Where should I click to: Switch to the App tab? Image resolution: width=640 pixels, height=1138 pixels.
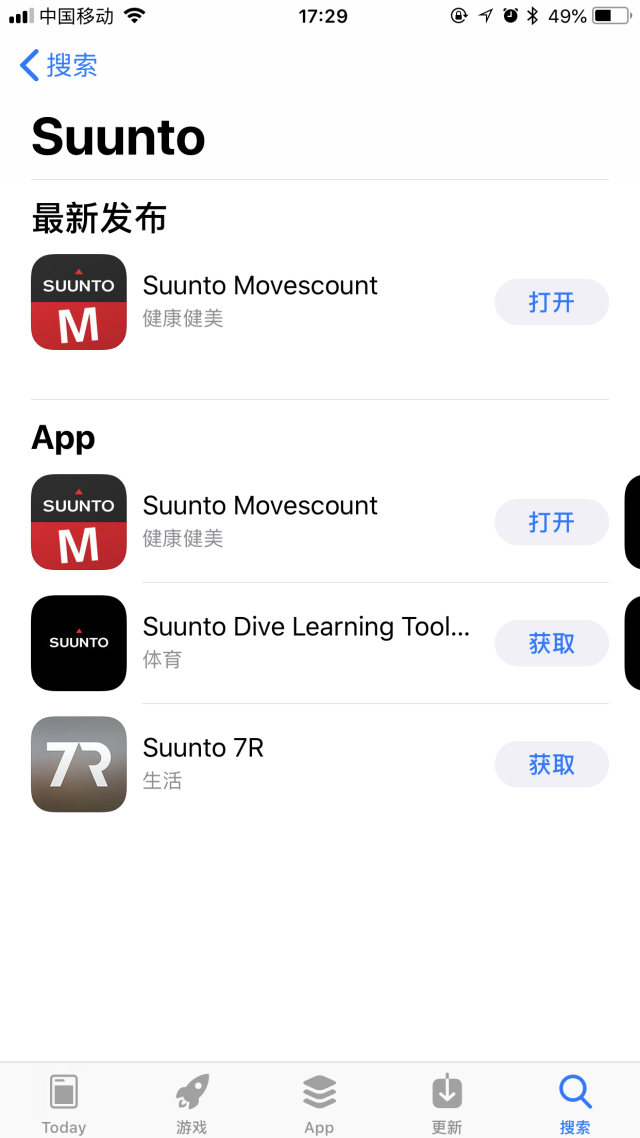(319, 1103)
